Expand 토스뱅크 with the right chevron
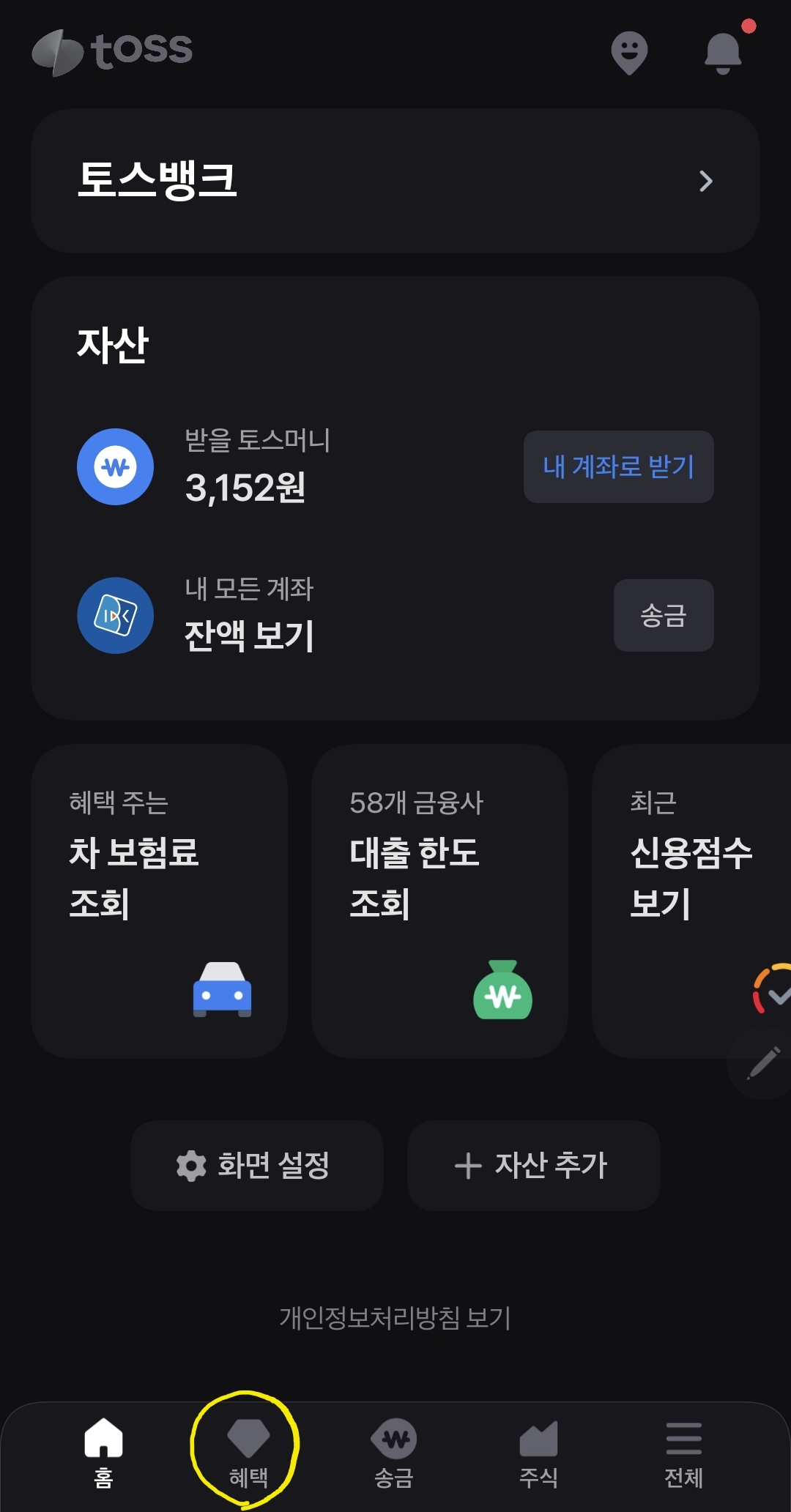The image size is (791, 1512). (x=705, y=181)
